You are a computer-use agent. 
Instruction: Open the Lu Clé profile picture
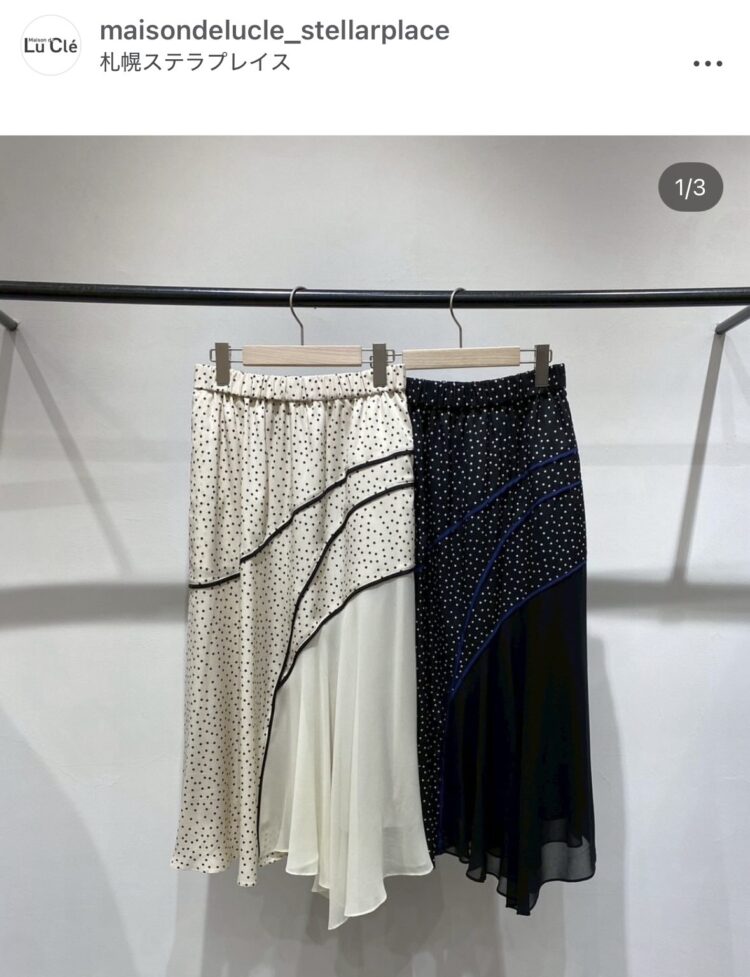tap(49, 46)
